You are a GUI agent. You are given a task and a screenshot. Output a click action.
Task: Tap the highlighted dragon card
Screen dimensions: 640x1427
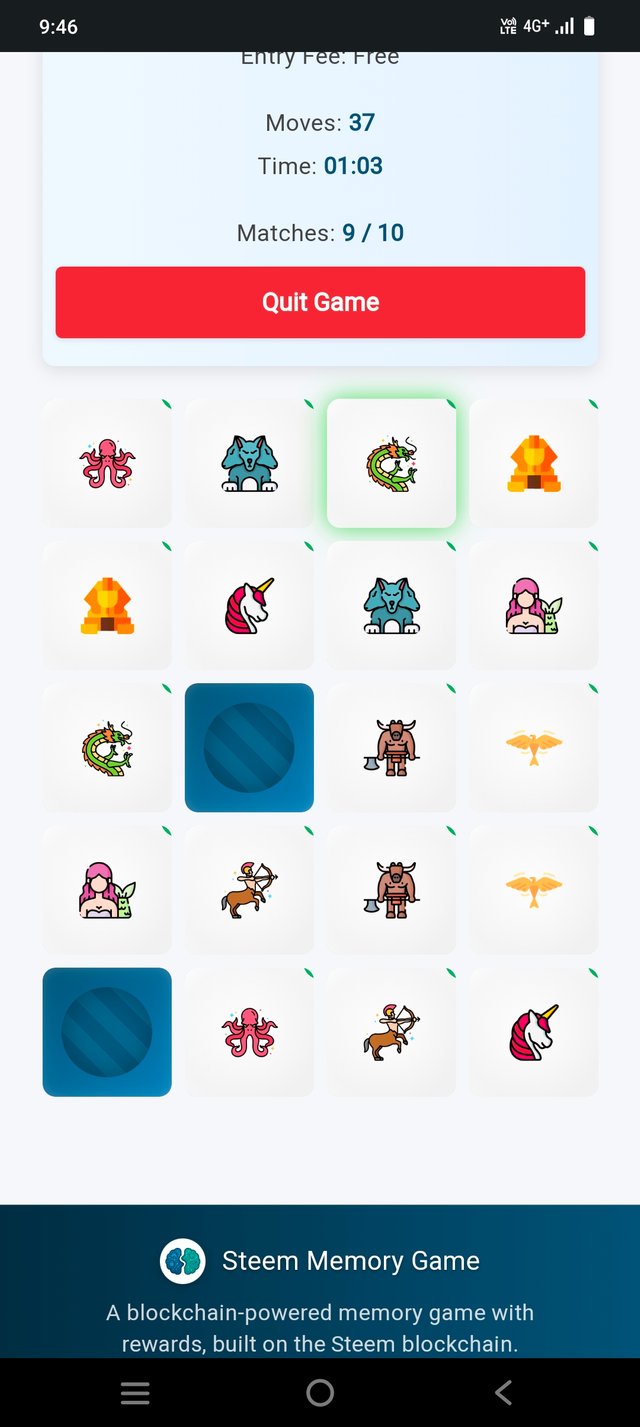click(x=391, y=463)
